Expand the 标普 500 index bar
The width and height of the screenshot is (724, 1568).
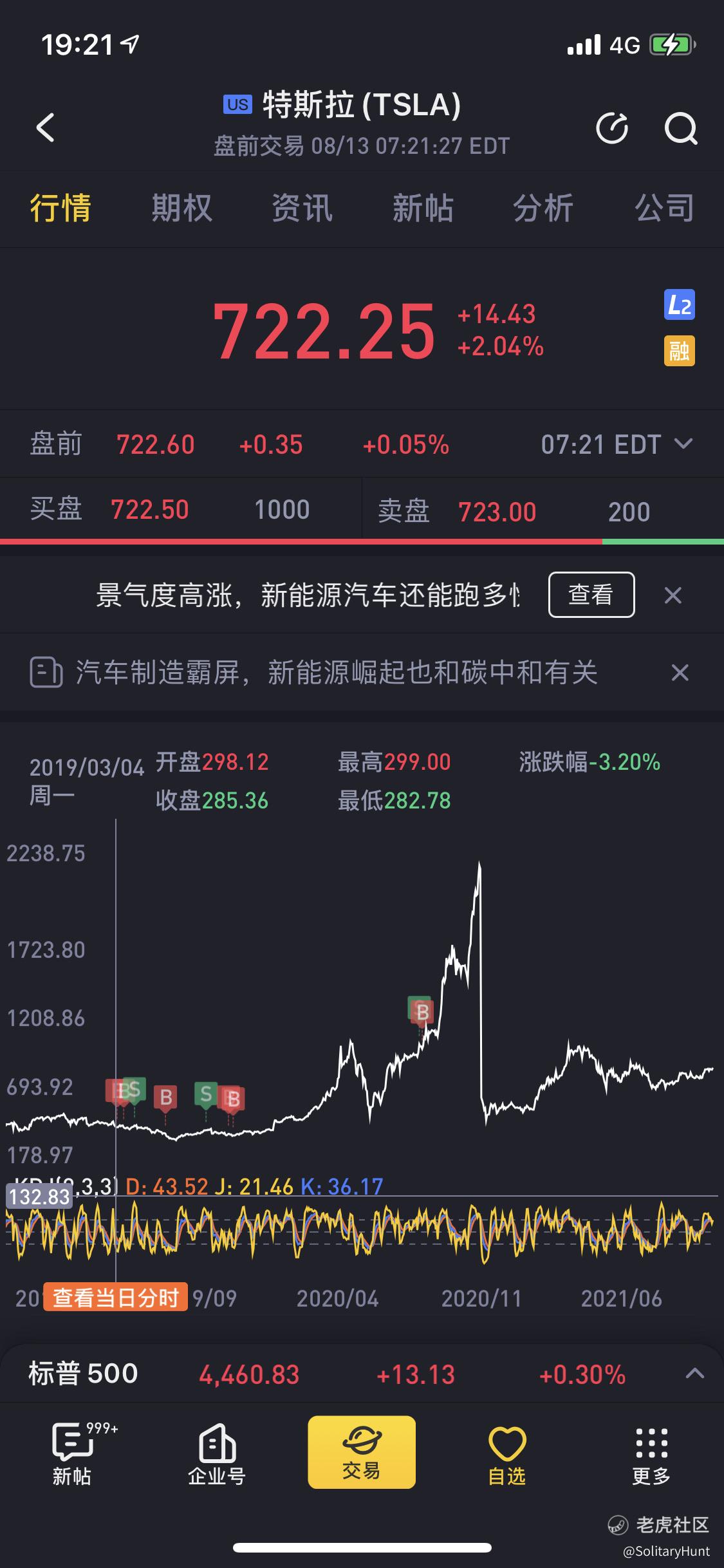(x=695, y=1374)
